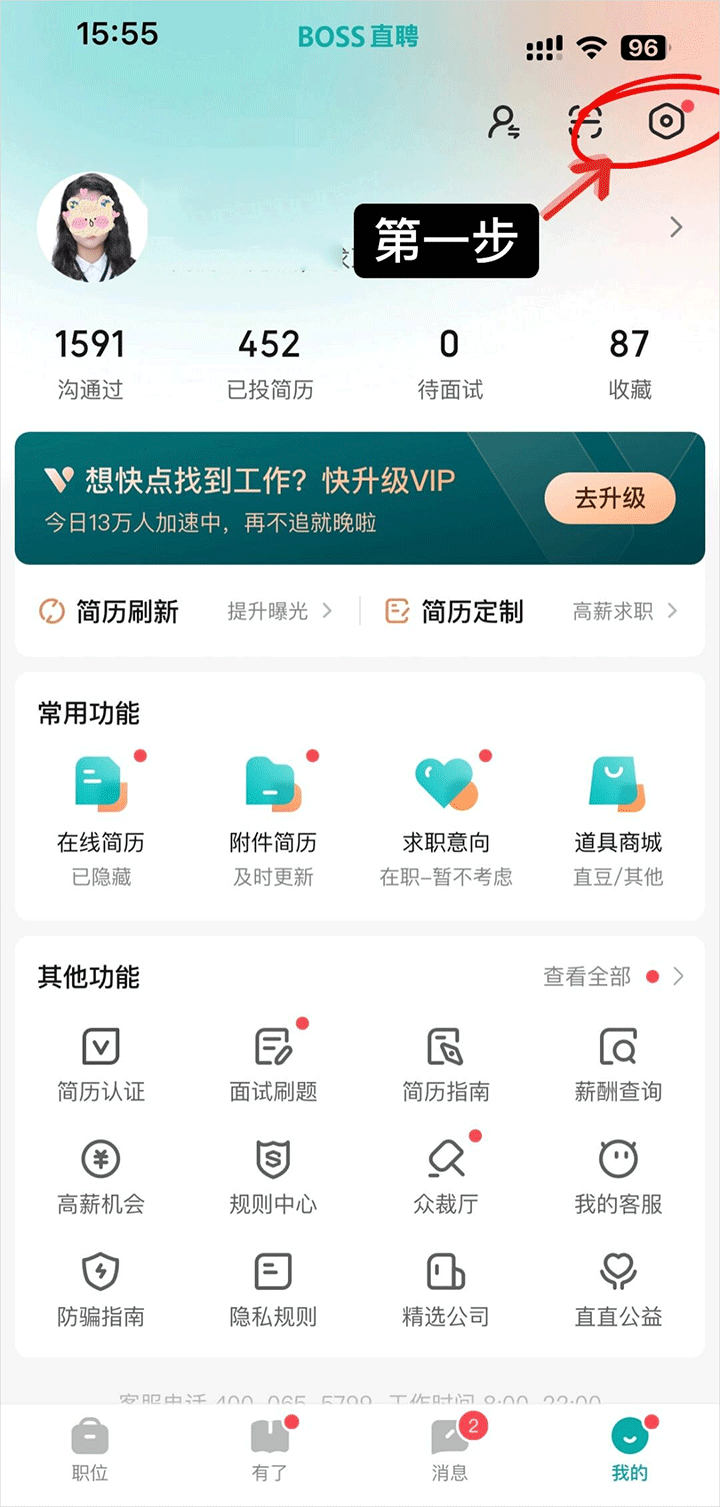The image size is (720, 1507).
Task: Open the profile avatar photo
Action: [x=92, y=227]
